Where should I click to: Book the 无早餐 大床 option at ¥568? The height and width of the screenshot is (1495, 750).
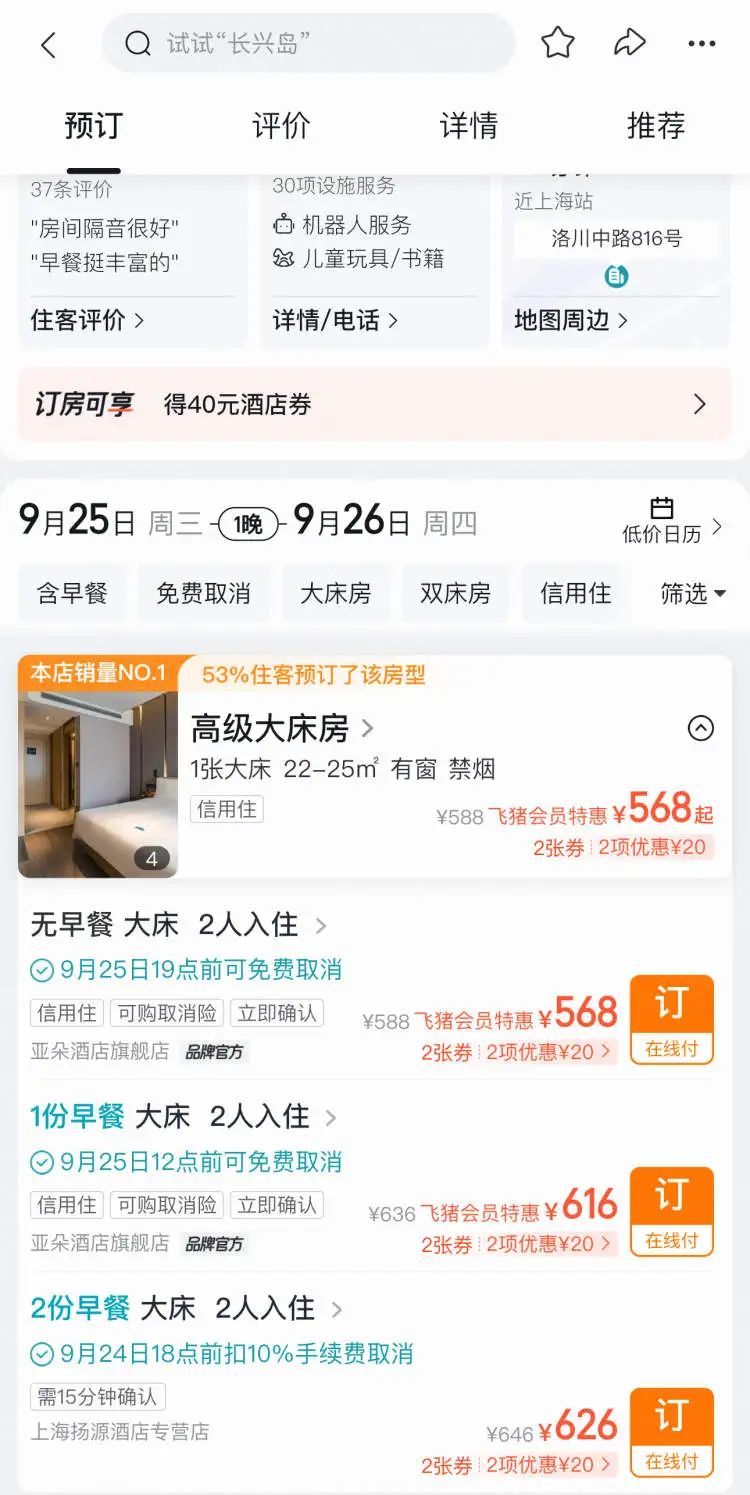pos(671,1020)
